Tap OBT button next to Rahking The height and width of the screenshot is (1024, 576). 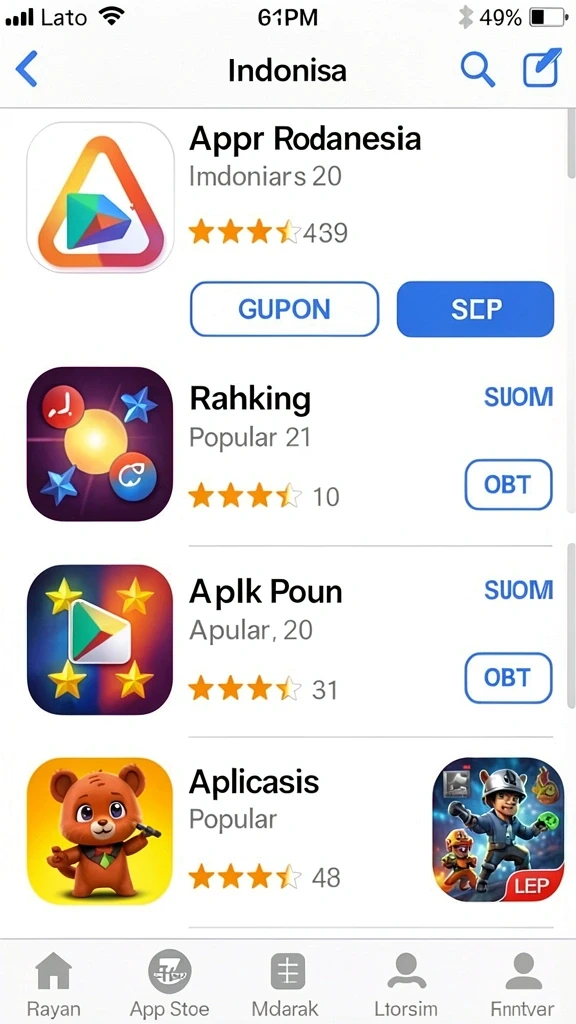[x=508, y=485]
